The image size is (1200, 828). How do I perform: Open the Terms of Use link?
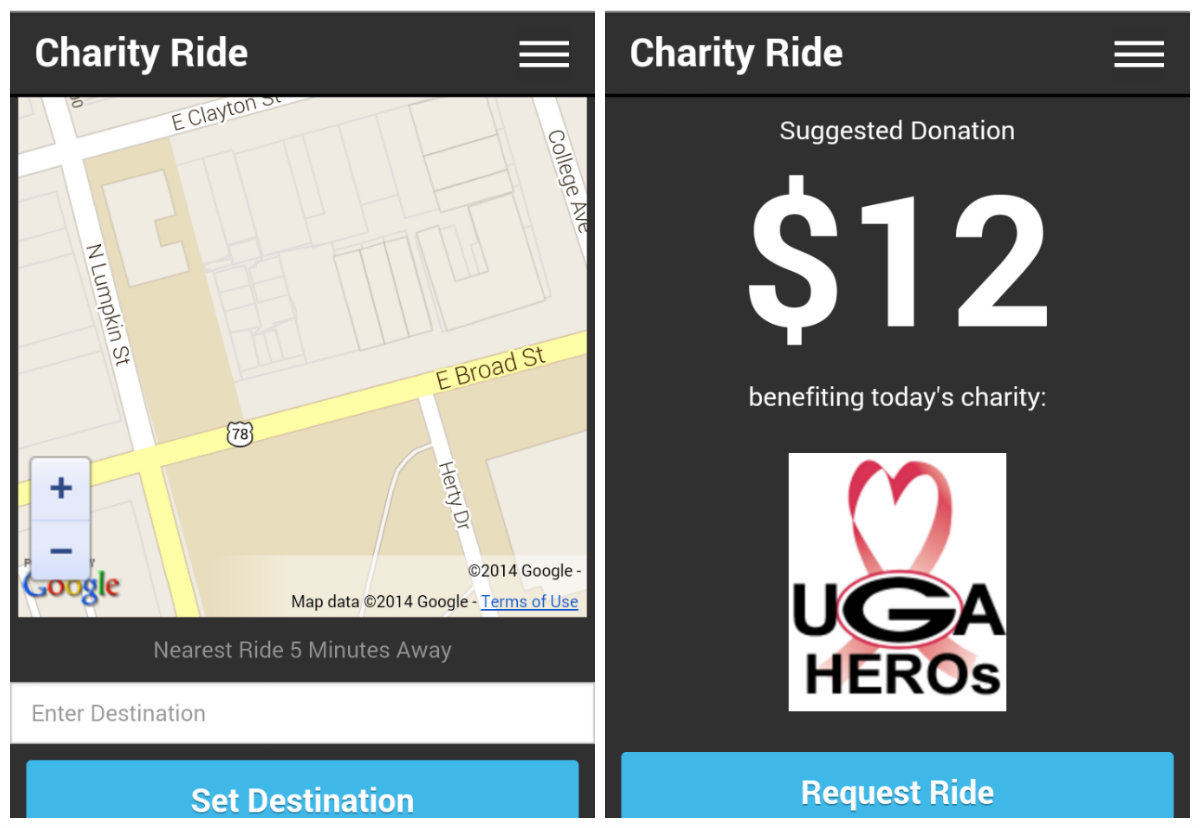point(529,601)
